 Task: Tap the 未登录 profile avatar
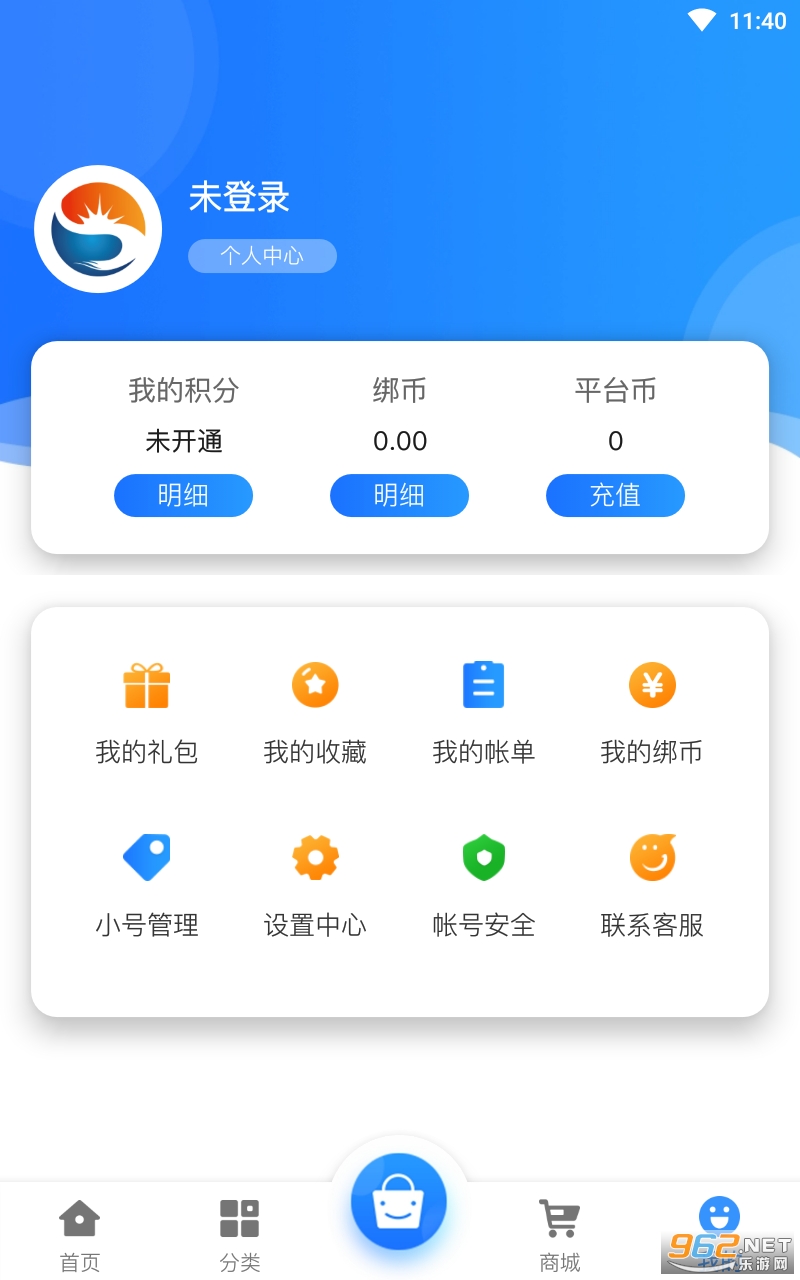(x=98, y=229)
